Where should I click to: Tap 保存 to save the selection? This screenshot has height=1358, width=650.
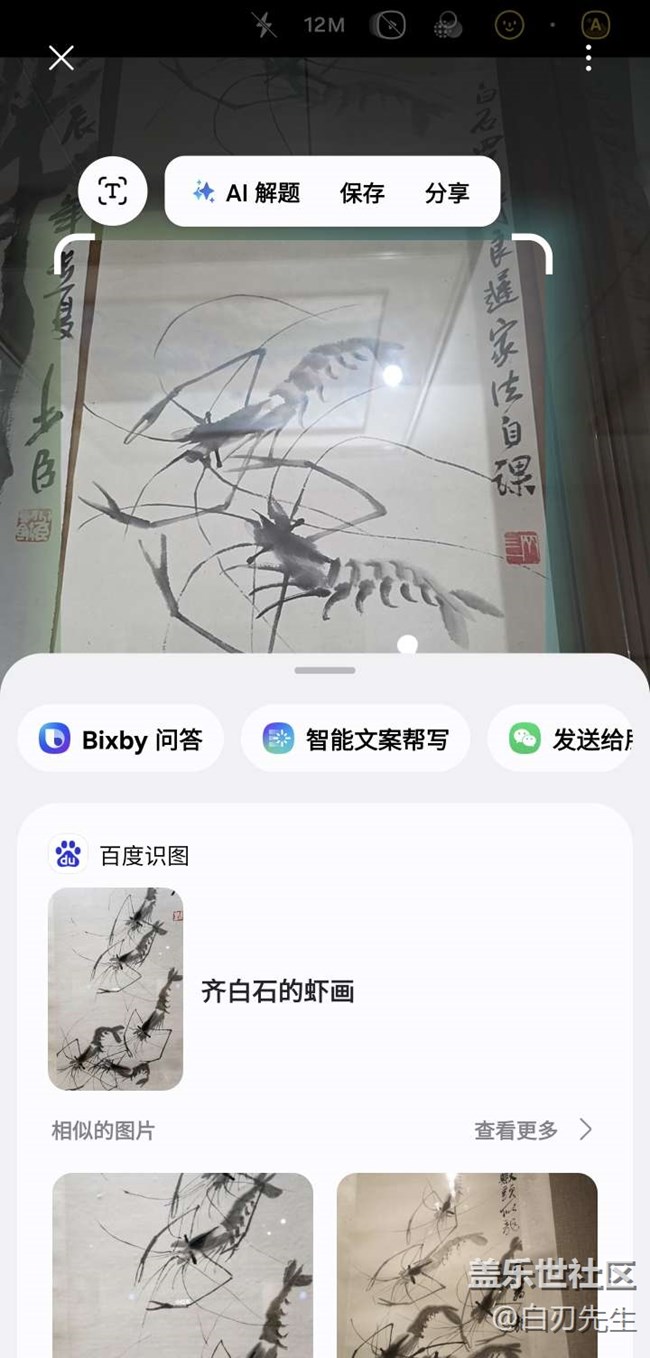click(x=362, y=193)
